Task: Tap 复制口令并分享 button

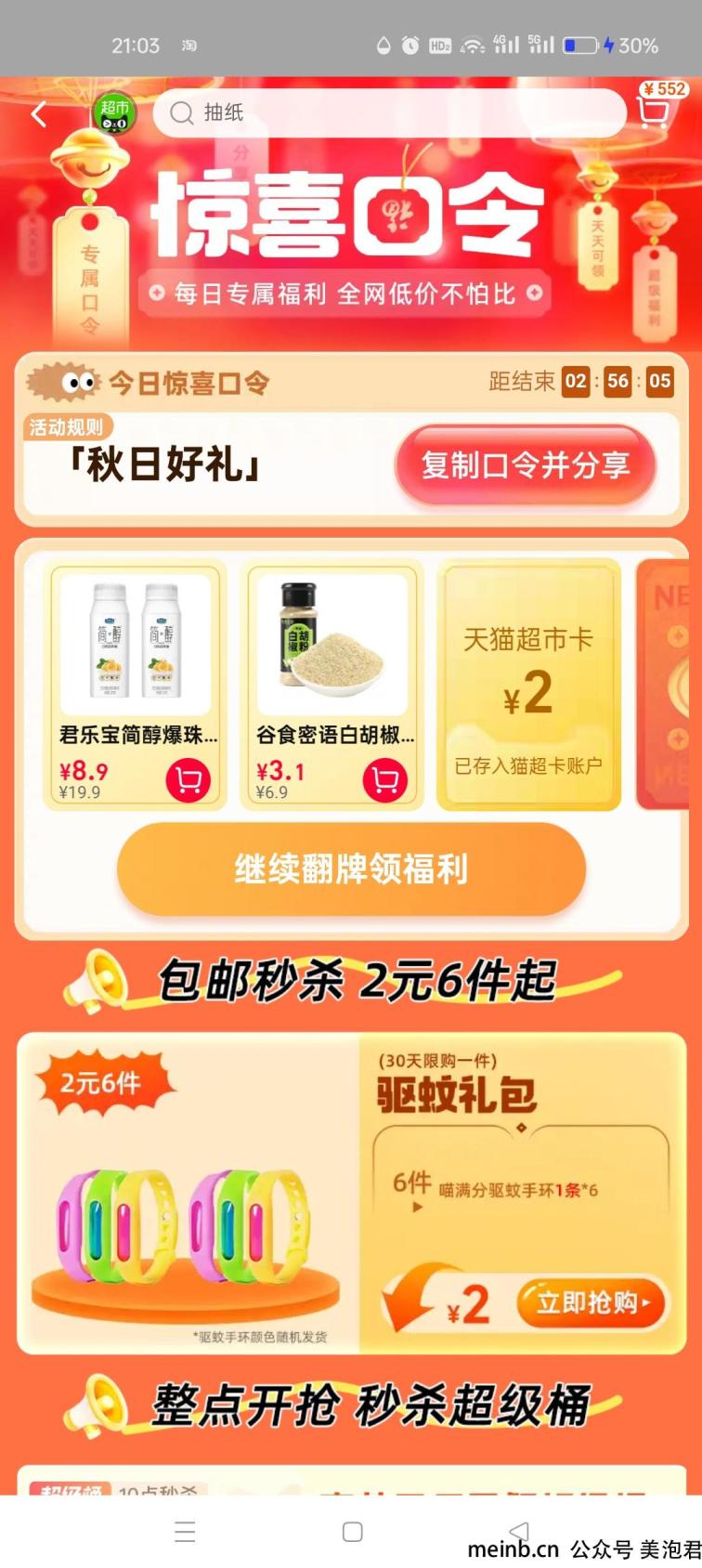Action: pyautogui.click(x=526, y=465)
